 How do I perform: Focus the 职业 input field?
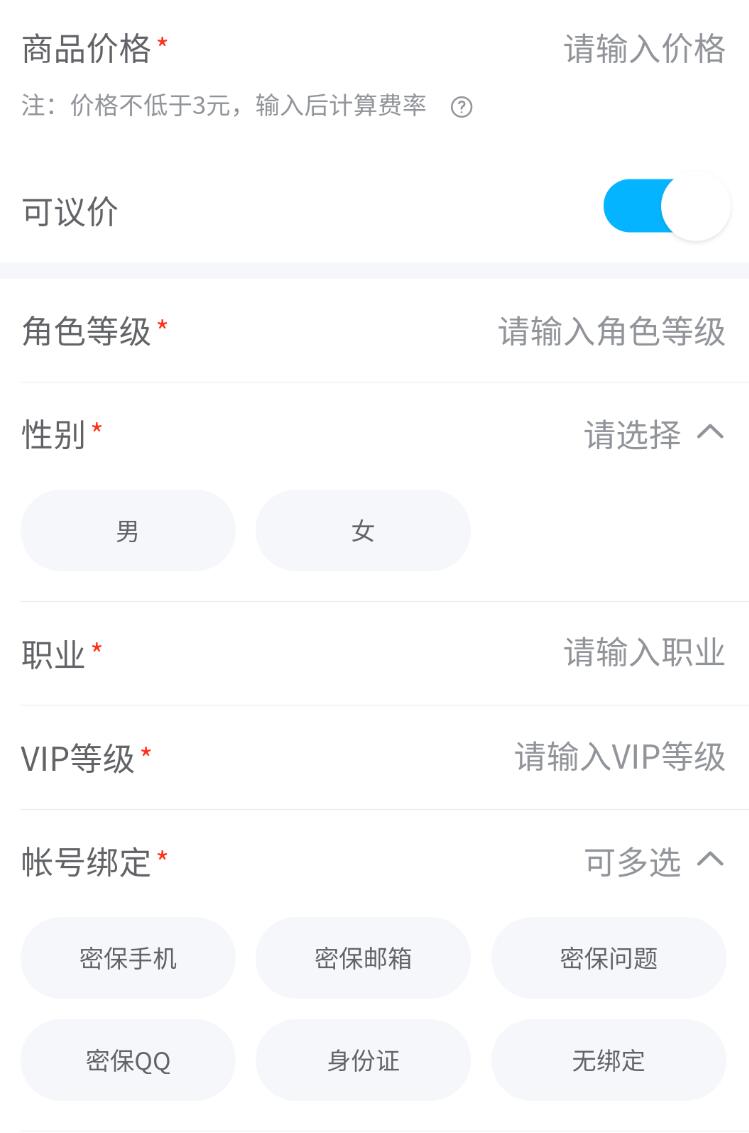[x=644, y=653]
